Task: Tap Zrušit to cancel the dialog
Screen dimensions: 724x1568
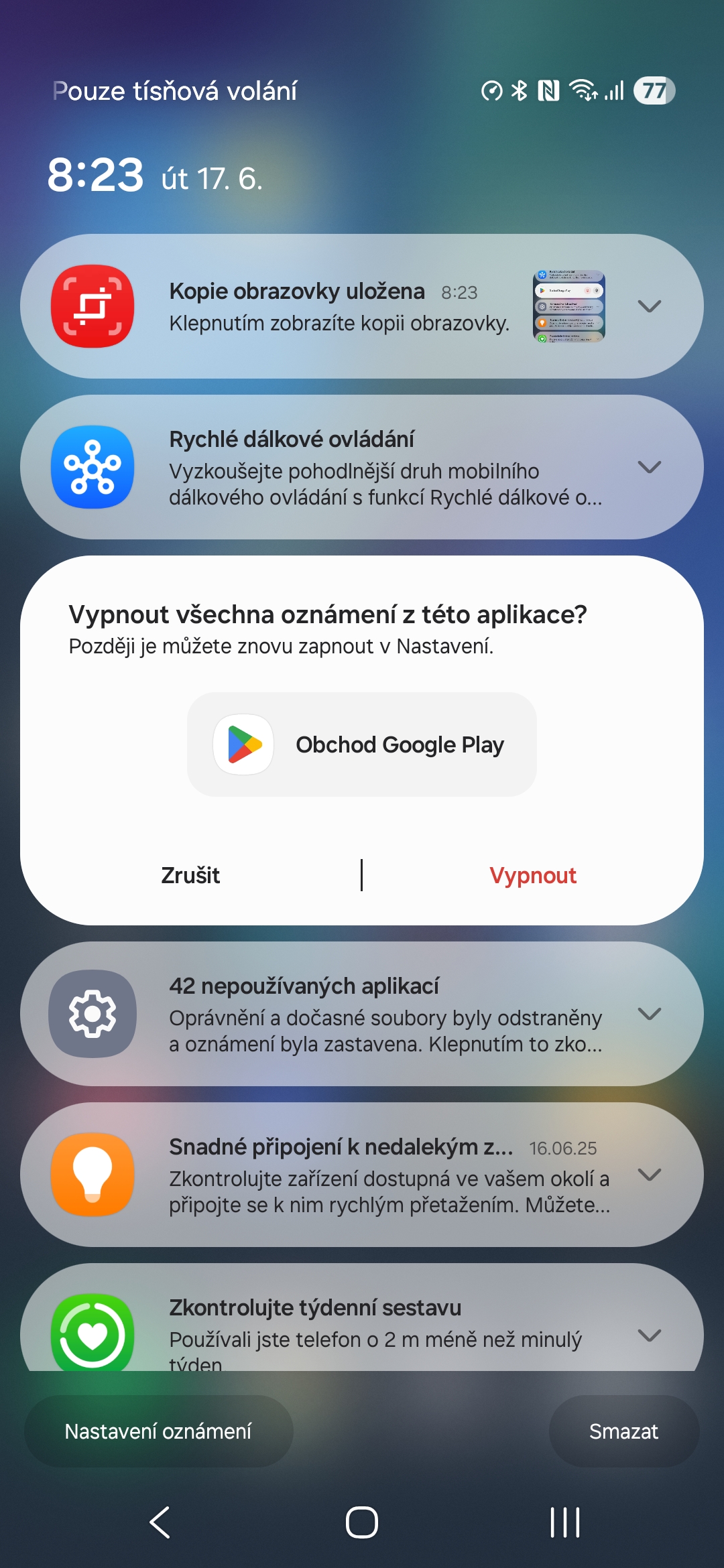Action: [x=190, y=875]
